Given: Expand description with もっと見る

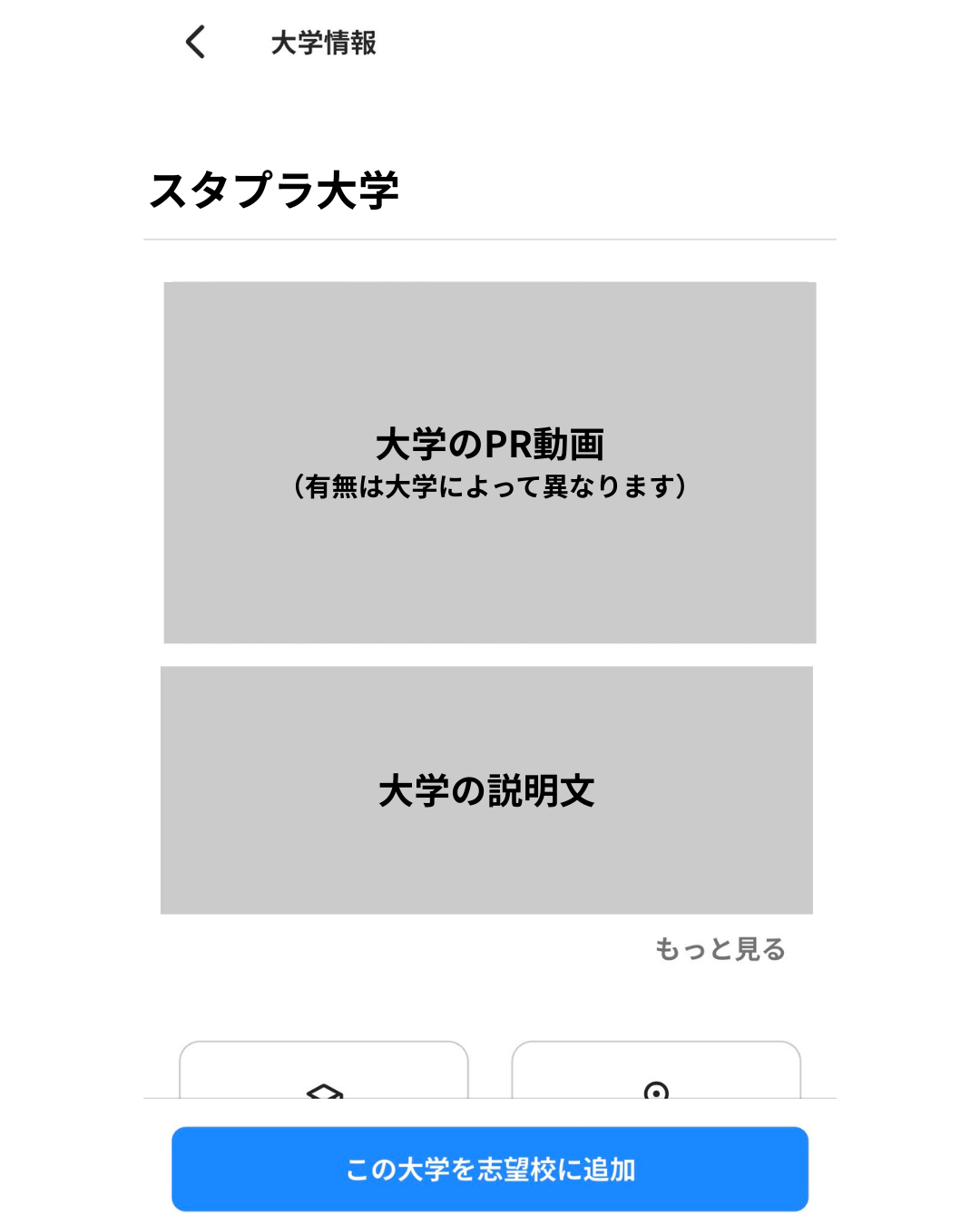Looking at the screenshot, I should coord(720,949).
